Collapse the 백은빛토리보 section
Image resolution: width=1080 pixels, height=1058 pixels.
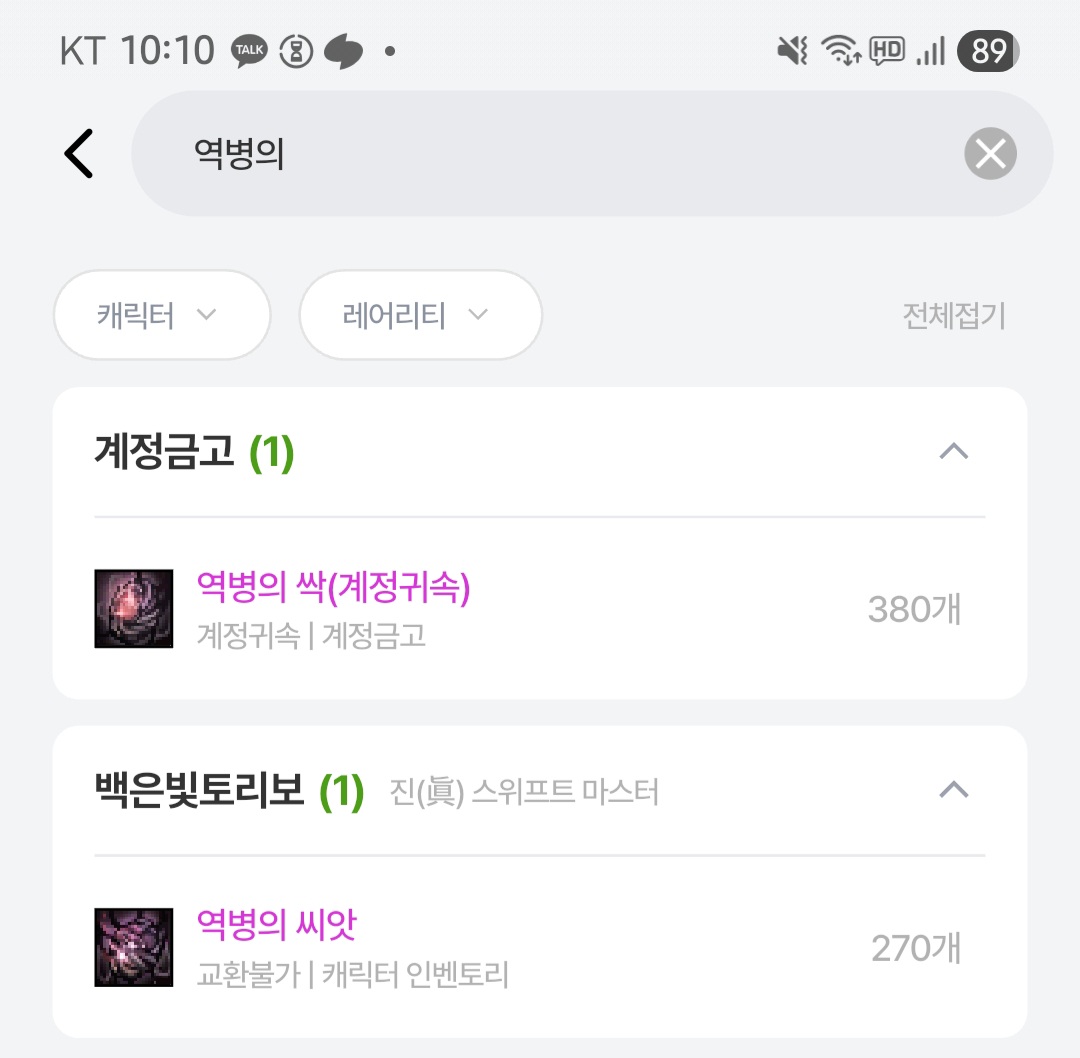point(954,790)
